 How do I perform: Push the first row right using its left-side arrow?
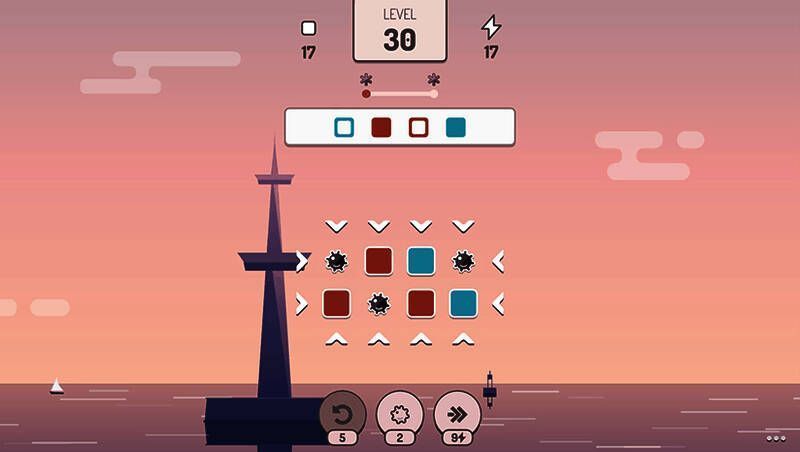point(302,262)
